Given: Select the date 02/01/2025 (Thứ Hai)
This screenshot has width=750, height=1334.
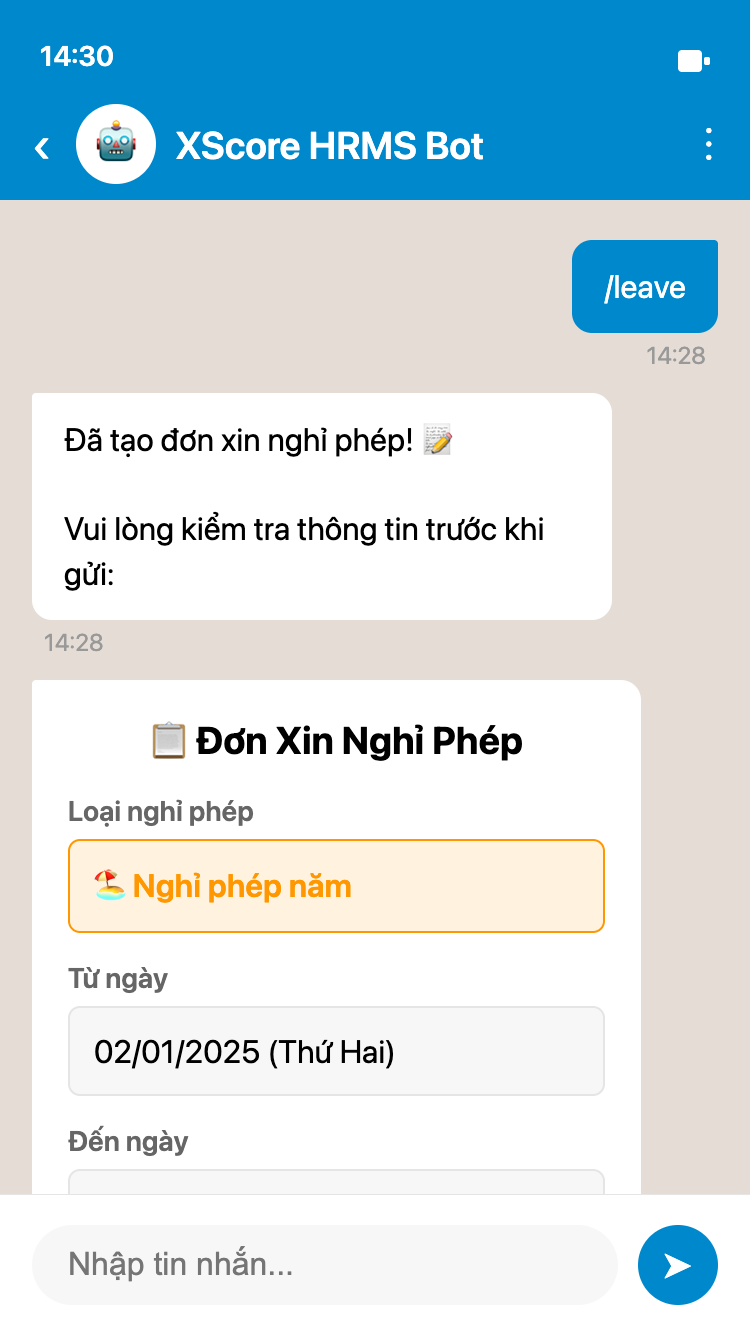Looking at the screenshot, I should 245,1051.
